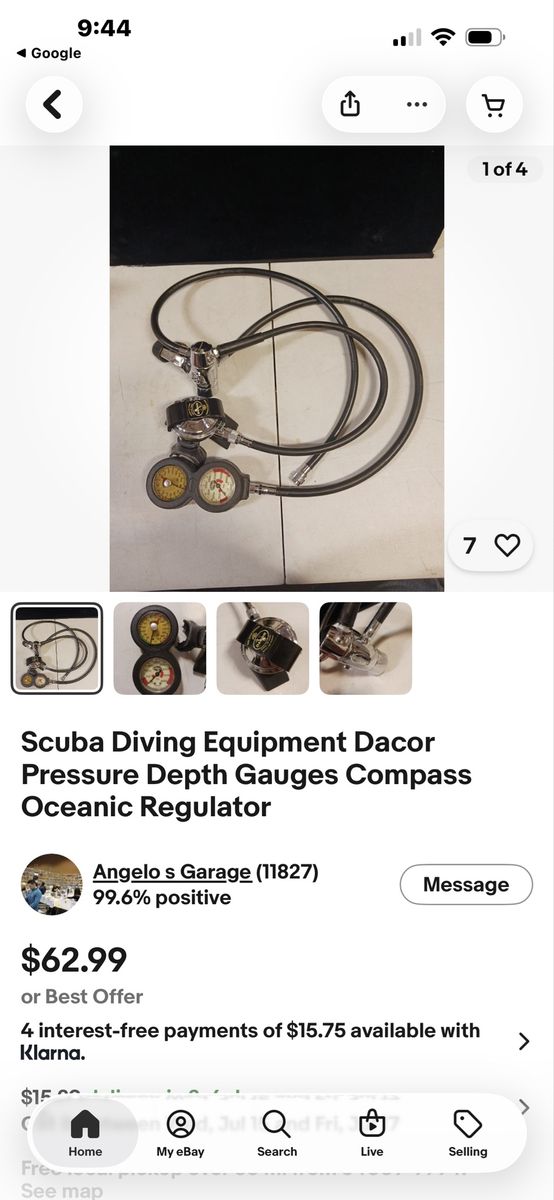This screenshot has height=1200, width=554.
Task: Select the fourth thumbnail photo
Action: click(x=366, y=648)
